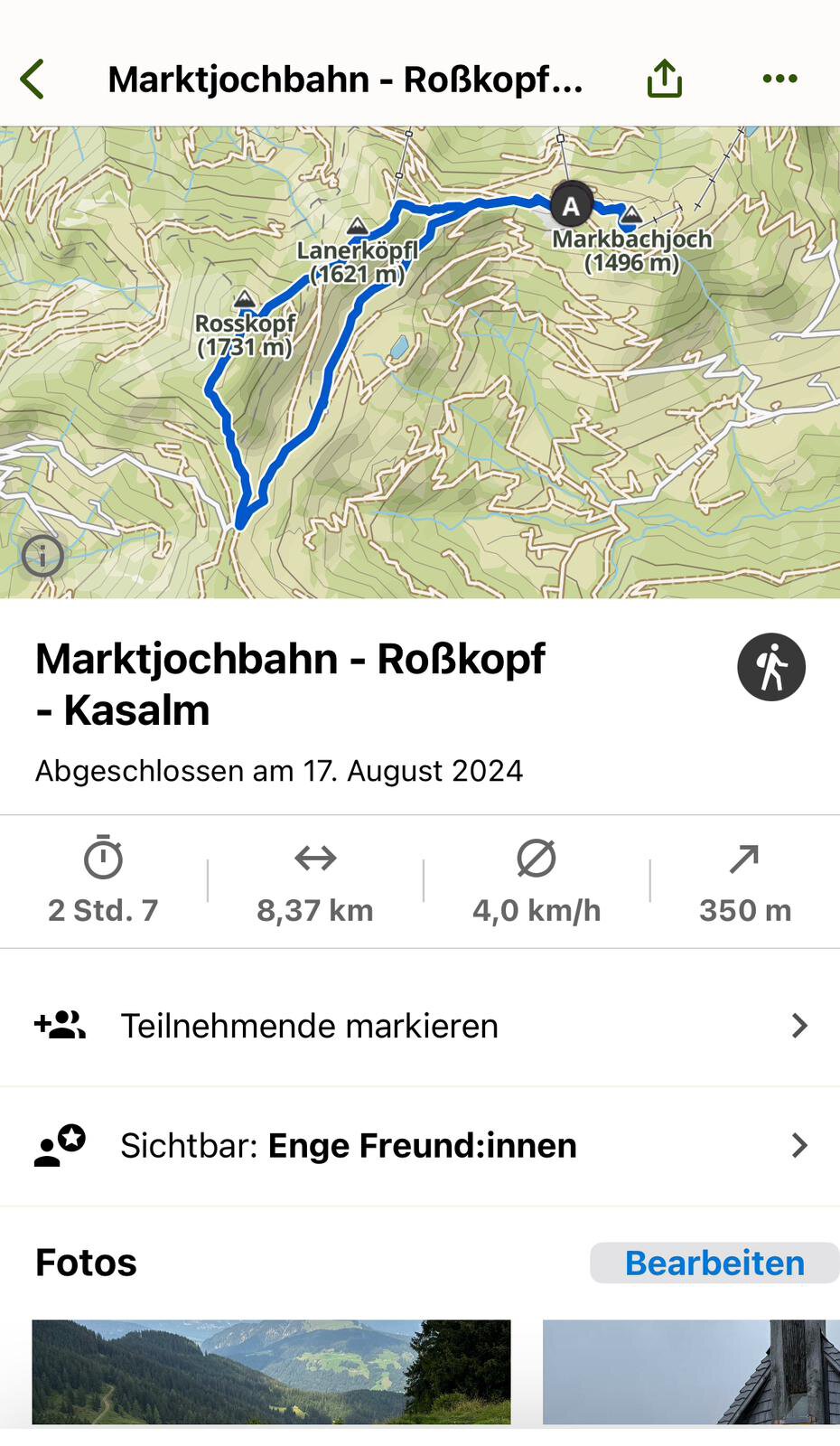Image resolution: width=840 pixels, height=1446 pixels.
Task: Open the three-dot overflow menu
Action: [x=779, y=80]
